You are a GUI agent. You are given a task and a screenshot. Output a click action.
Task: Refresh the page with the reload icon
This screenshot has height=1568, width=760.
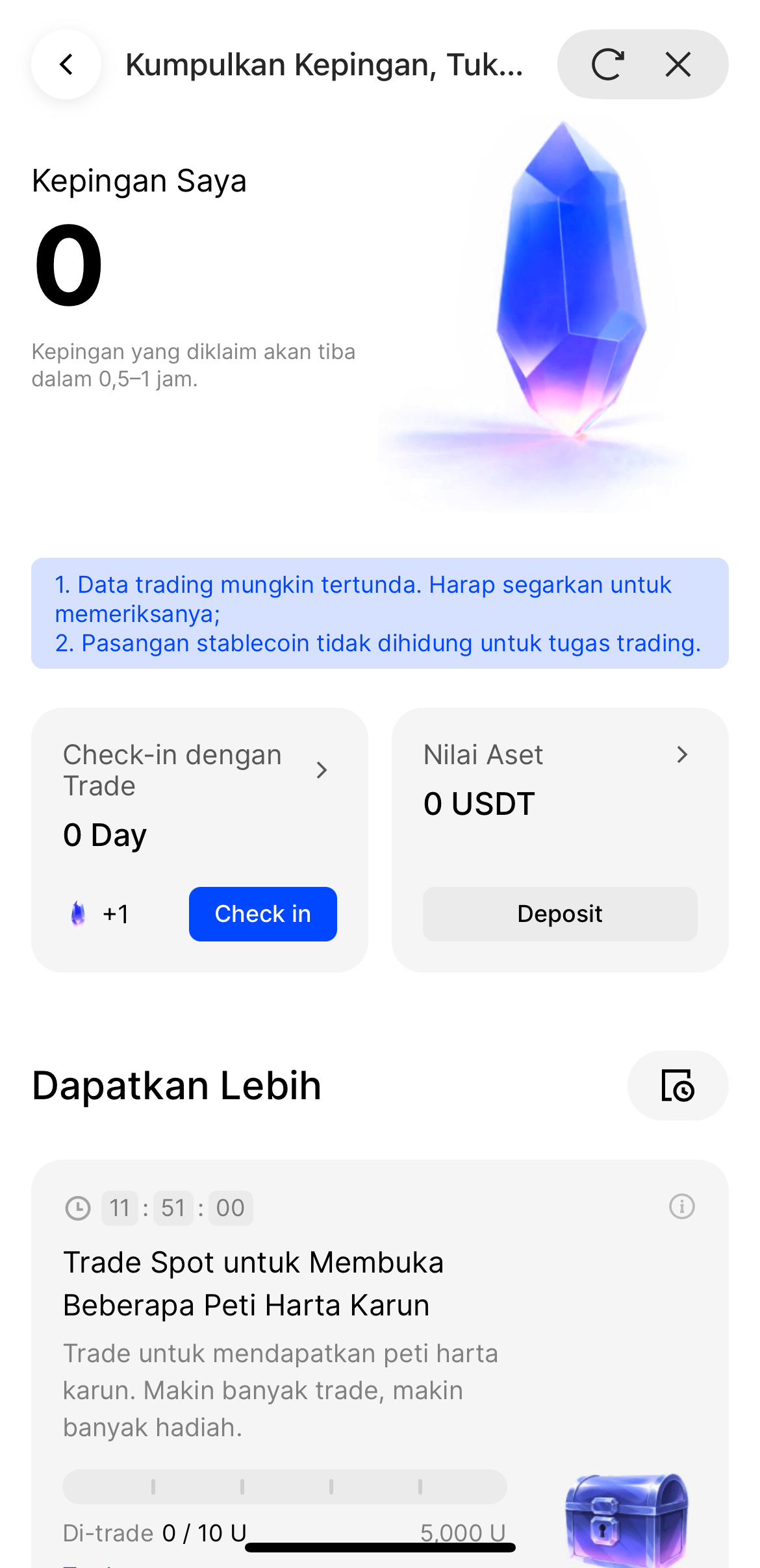[607, 64]
